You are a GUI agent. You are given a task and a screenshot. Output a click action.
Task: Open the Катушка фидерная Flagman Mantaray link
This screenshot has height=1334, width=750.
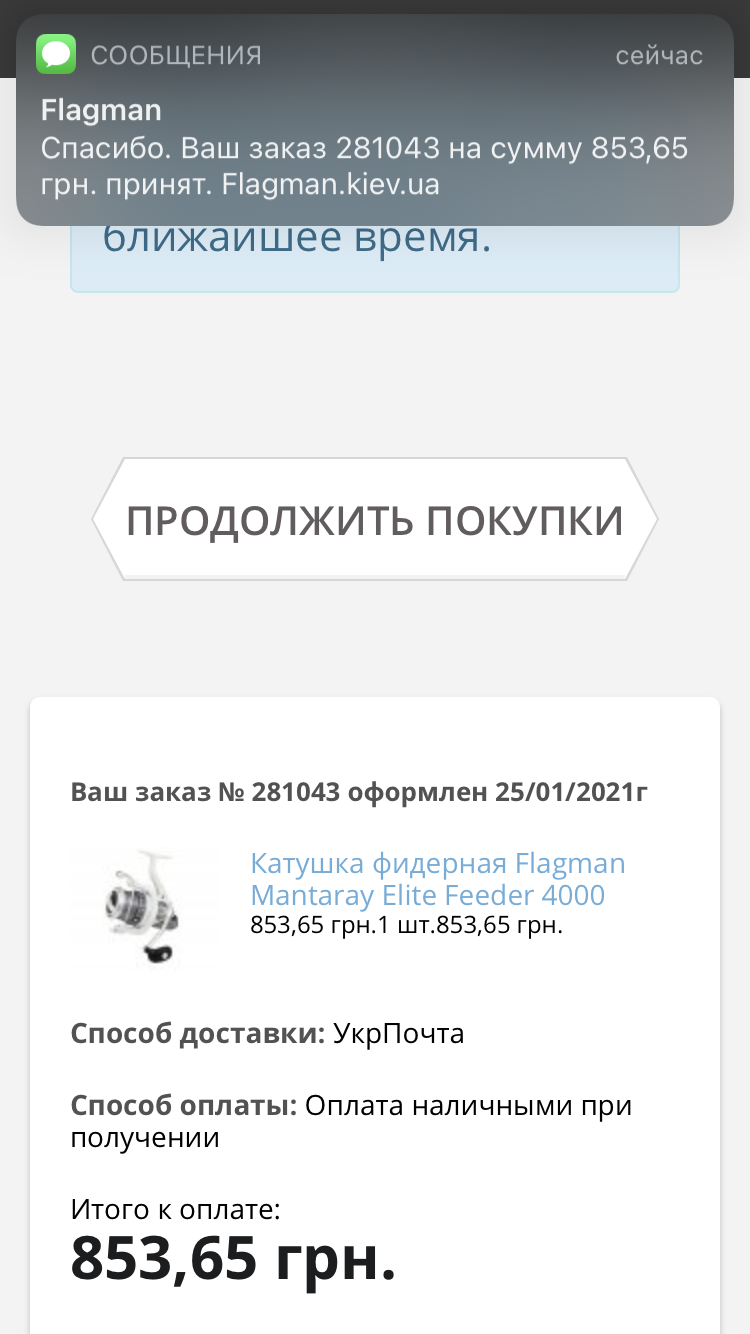click(x=438, y=878)
